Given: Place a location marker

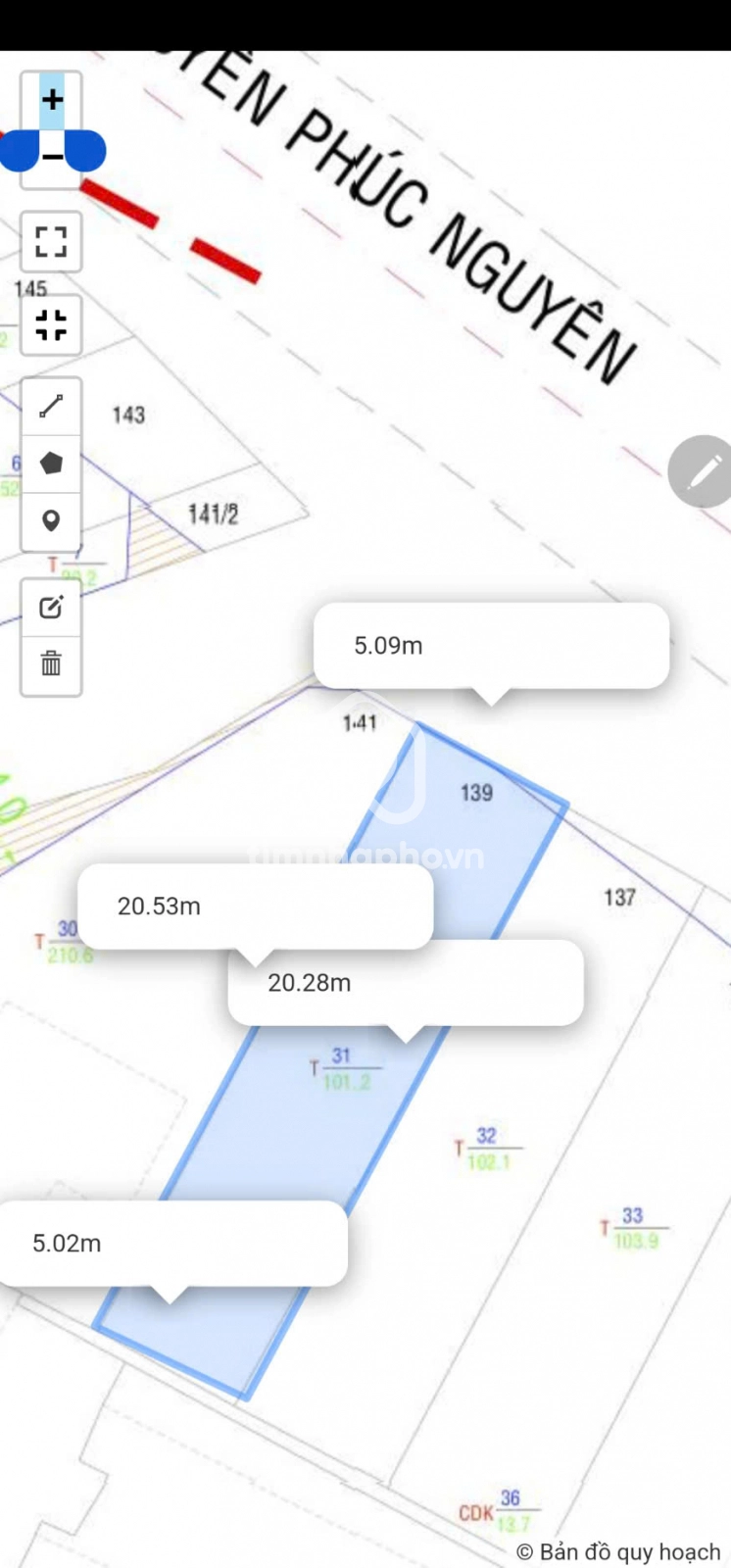Looking at the screenshot, I should coord(51,520).
